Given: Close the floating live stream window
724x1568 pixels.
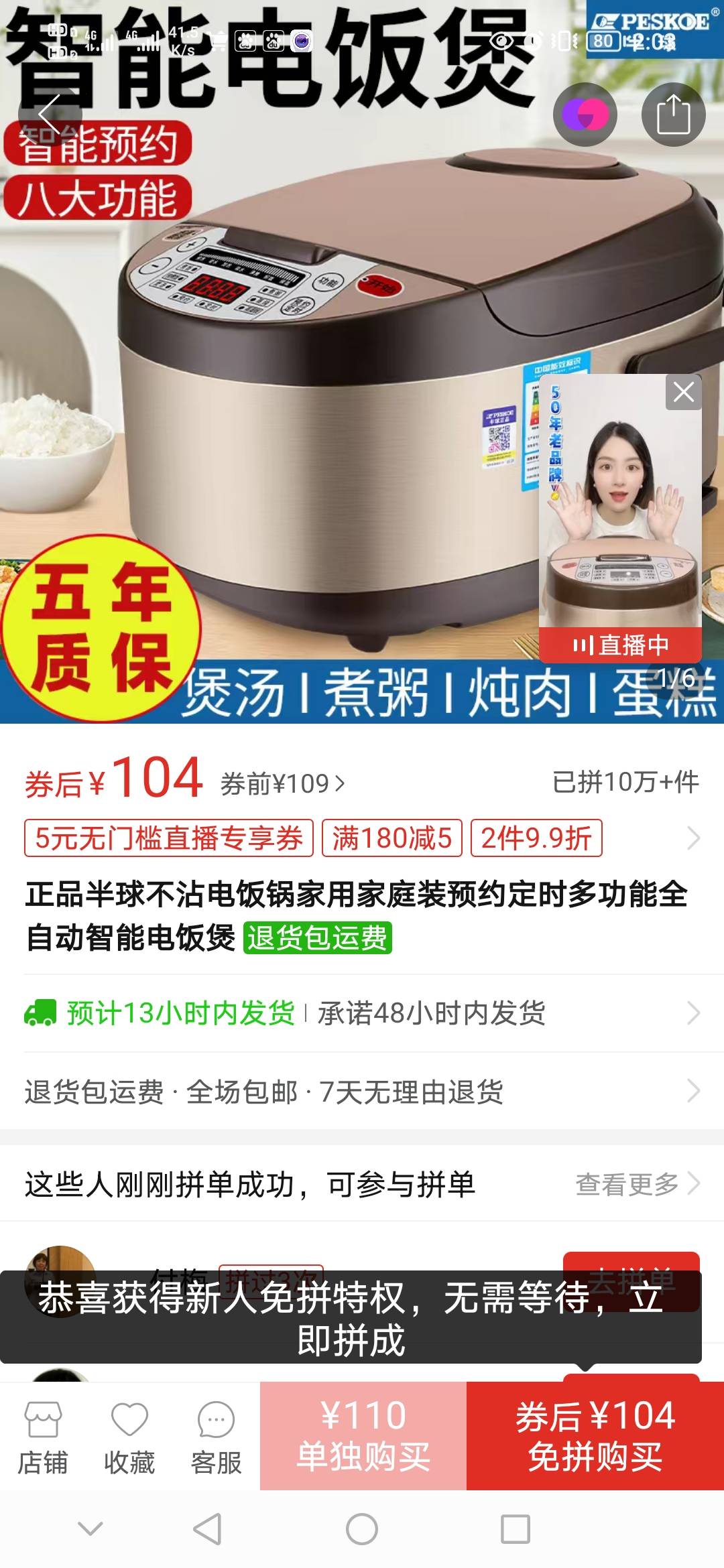Looking at the screenshot, I should tap(683, 392).
